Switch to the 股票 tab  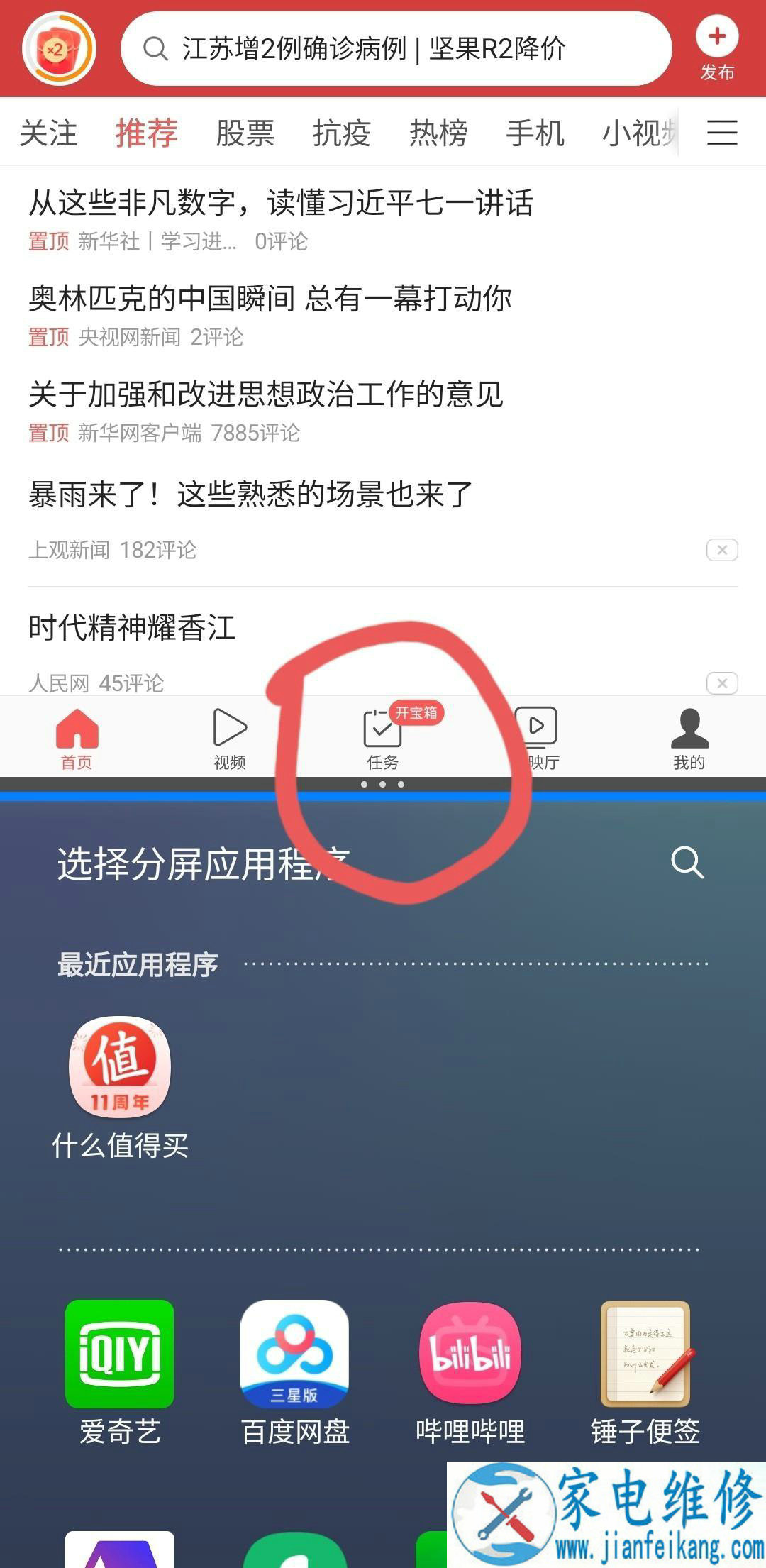pos(245,133)
